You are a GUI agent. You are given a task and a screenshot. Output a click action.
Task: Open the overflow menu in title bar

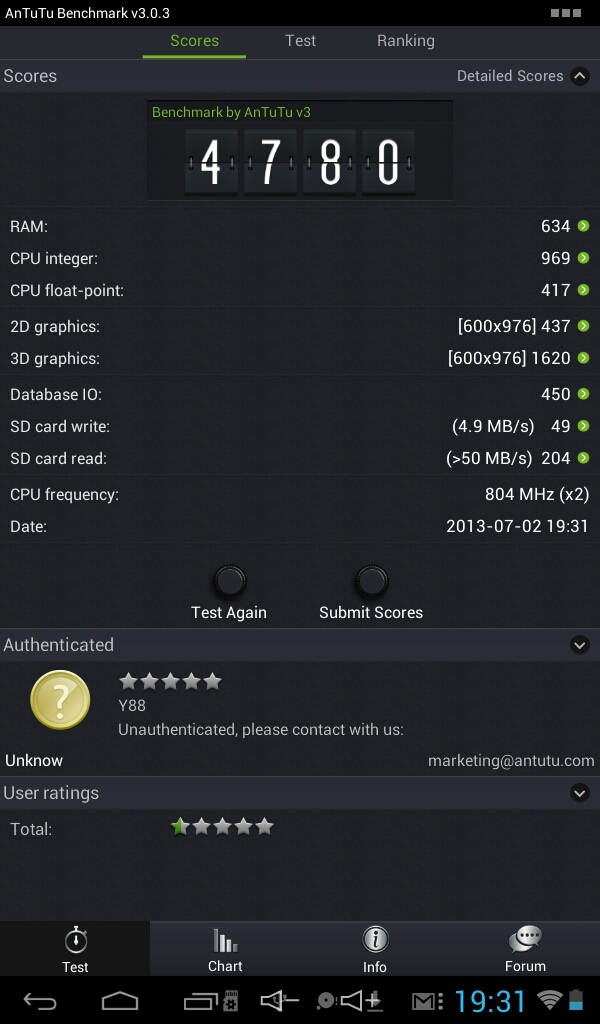(x=565, y=13)
